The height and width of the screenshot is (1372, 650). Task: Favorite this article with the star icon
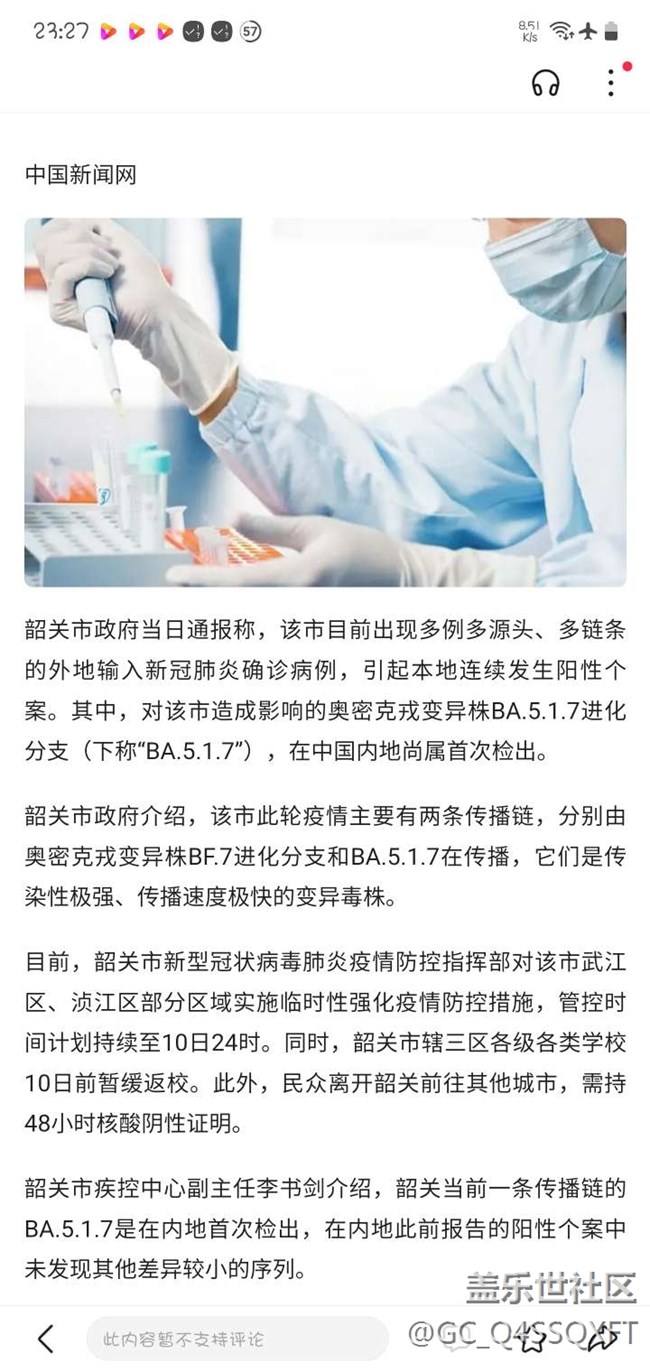coord(532,1337)
